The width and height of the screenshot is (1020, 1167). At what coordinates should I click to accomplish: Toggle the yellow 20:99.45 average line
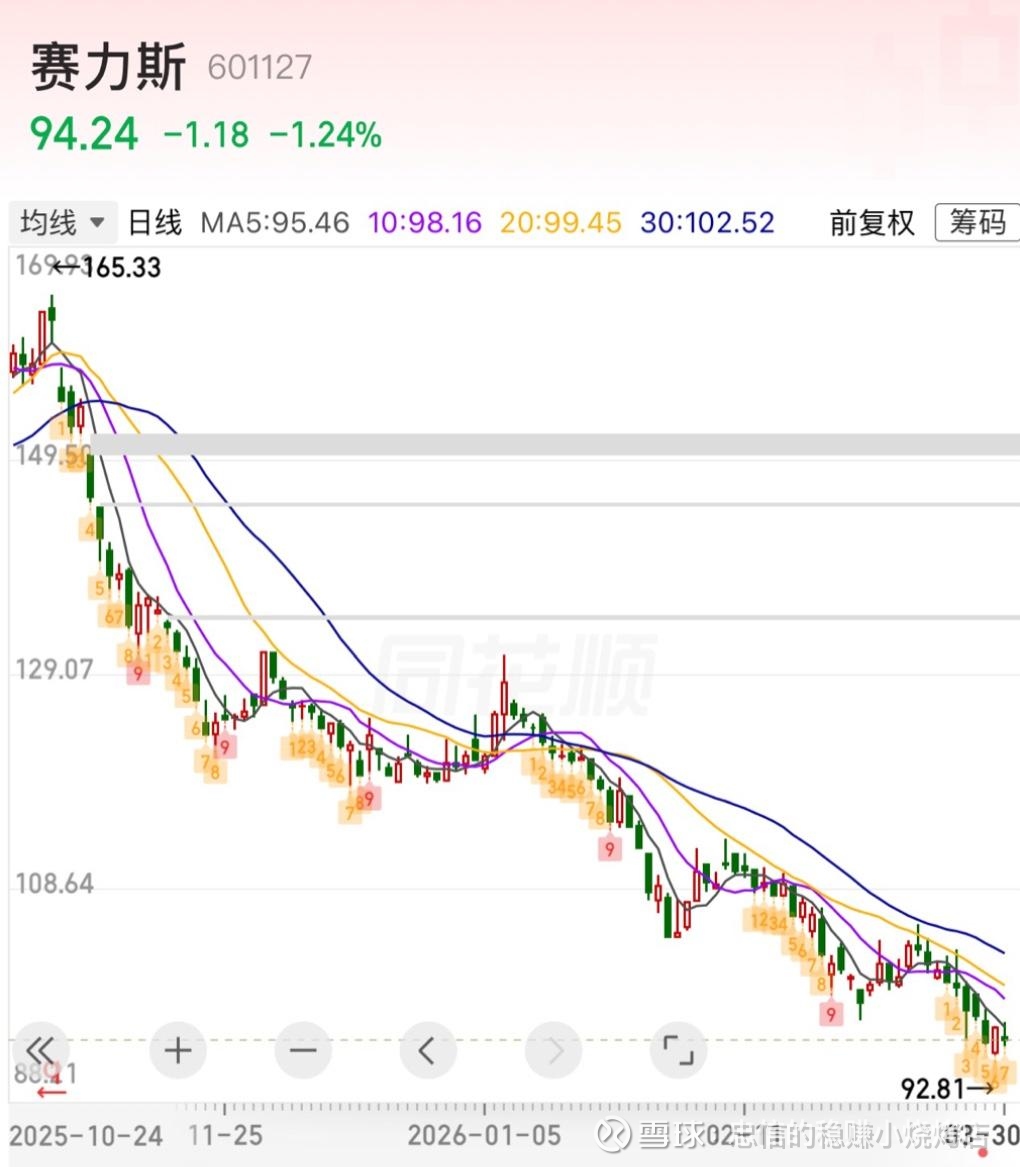(x=560, y=222)
